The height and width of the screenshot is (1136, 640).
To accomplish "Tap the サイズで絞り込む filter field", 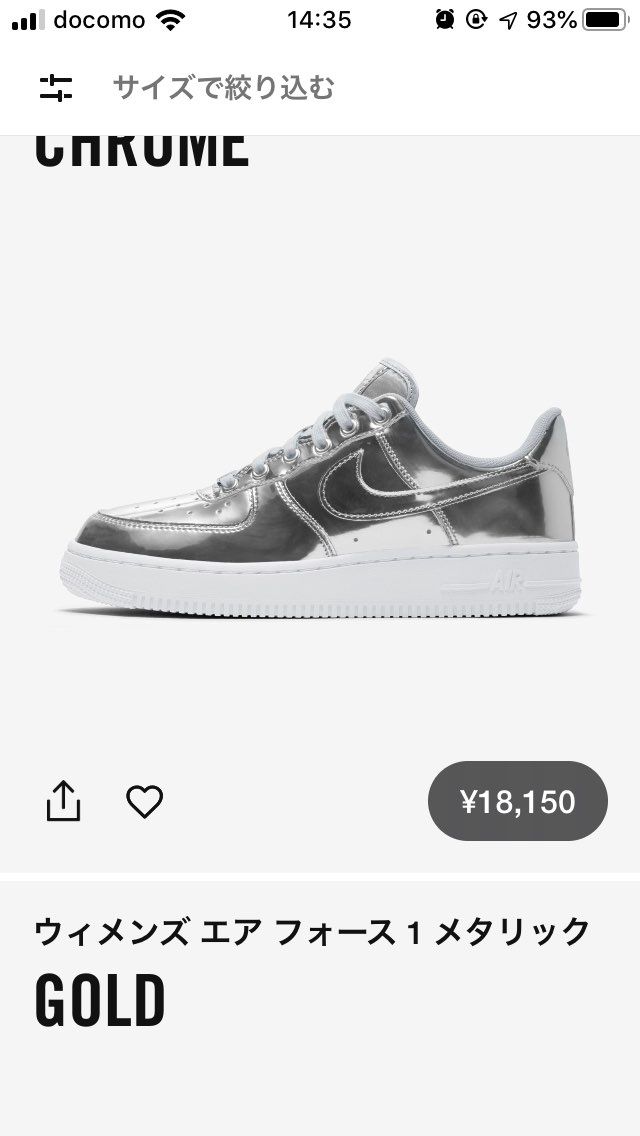I will point(223,88).
